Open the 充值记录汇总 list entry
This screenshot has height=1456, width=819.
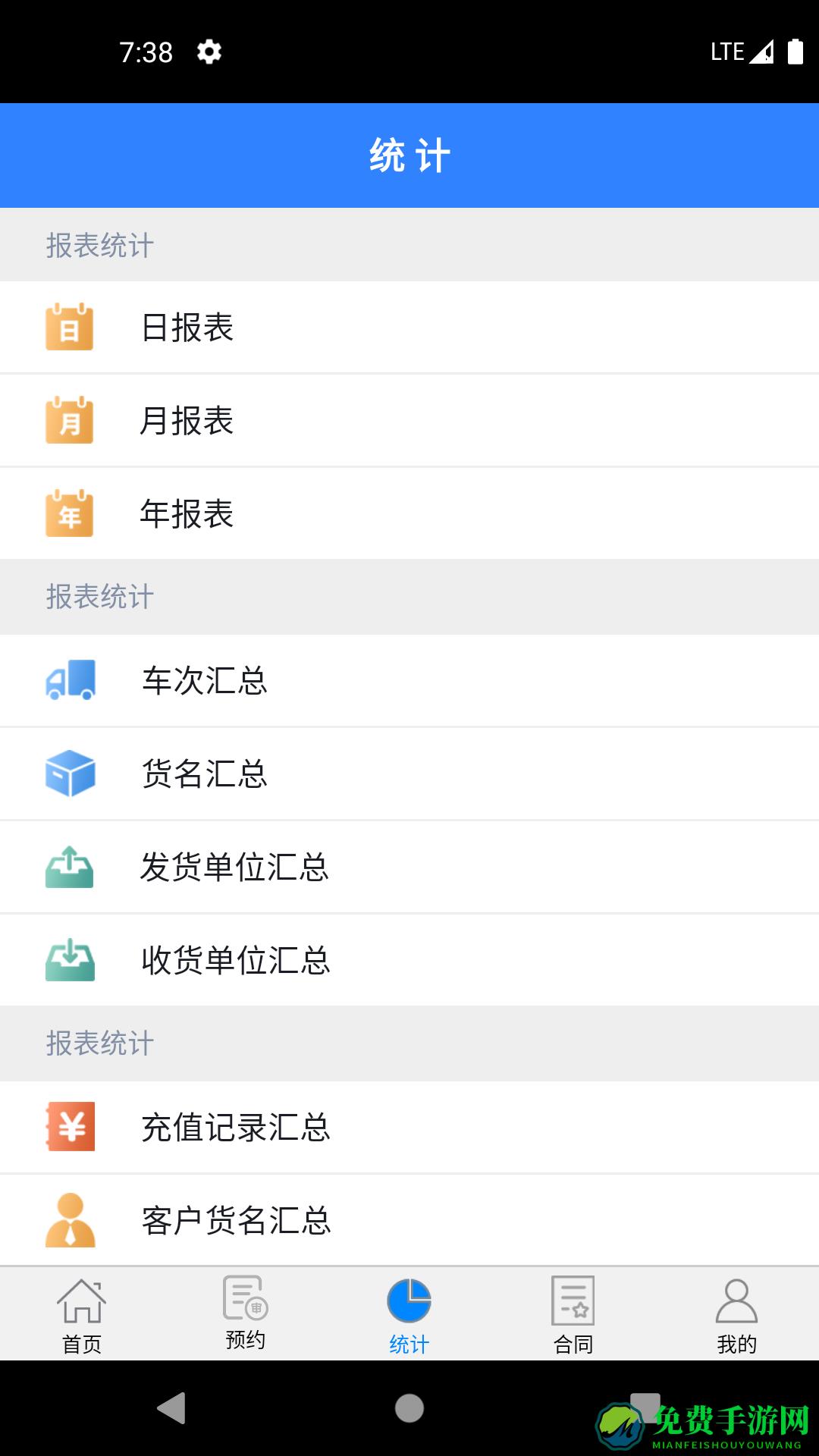[303, 1128]
